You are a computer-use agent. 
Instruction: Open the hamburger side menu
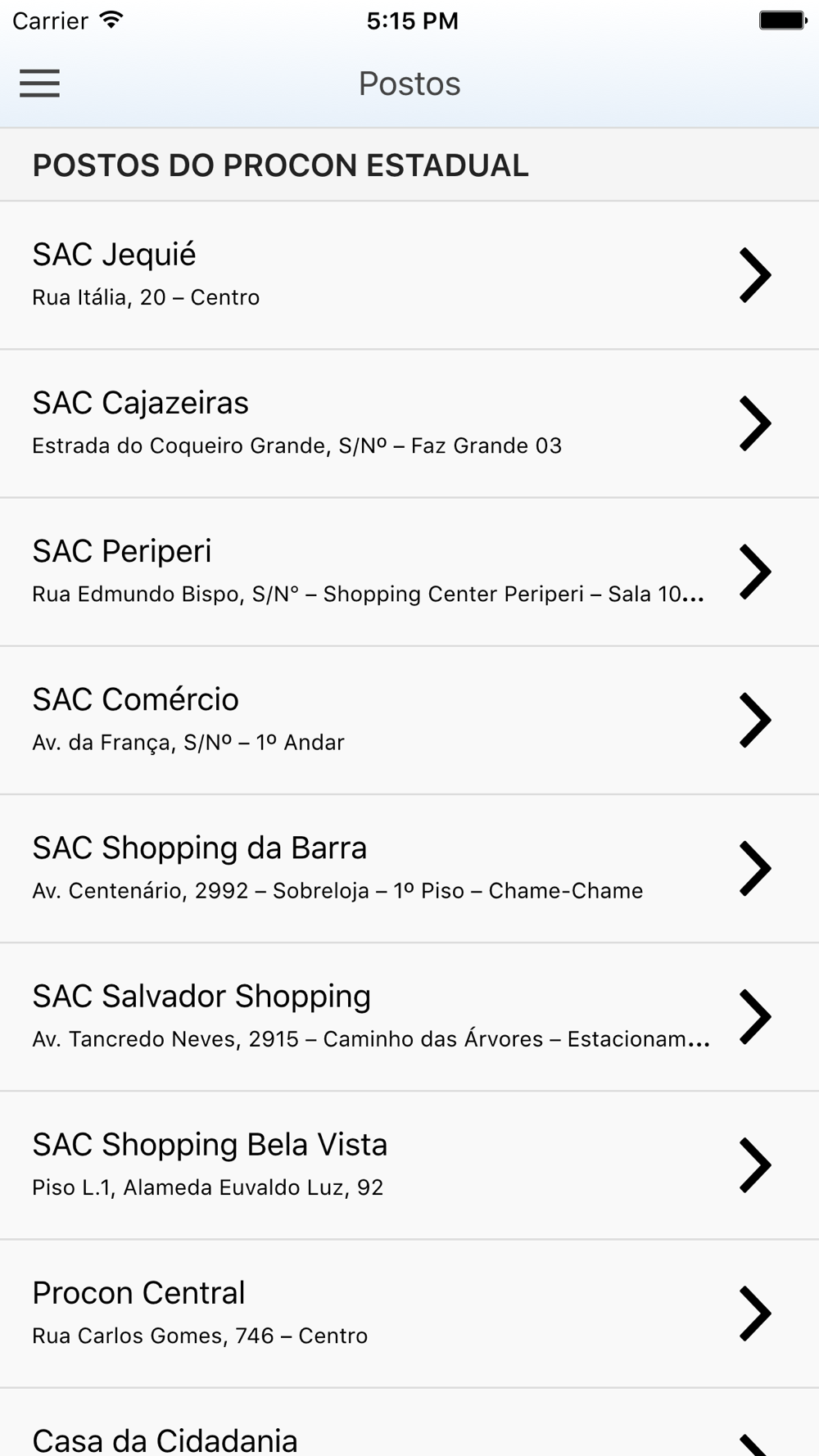[x=39, y=84]
